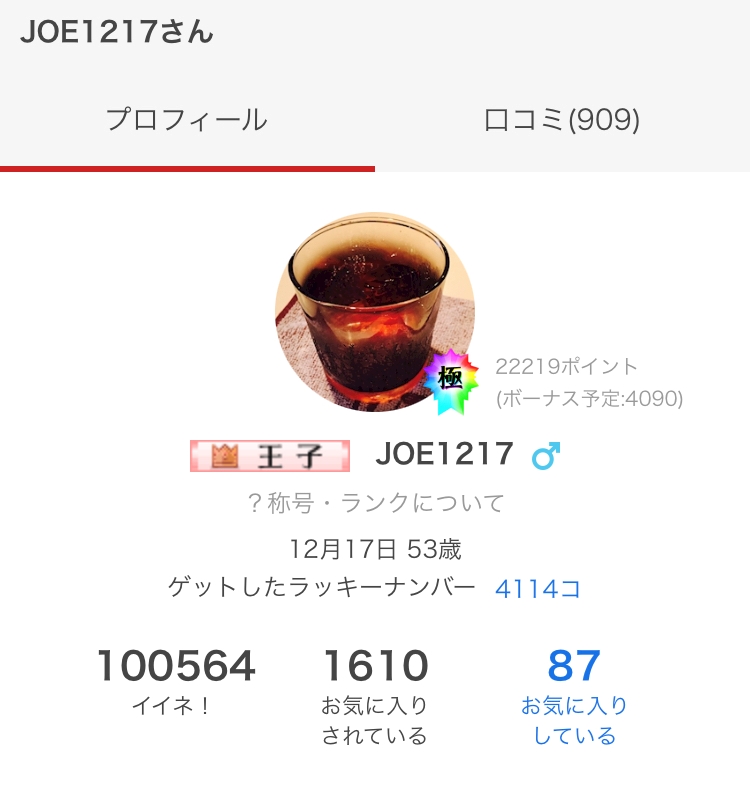Switch to the プロフィール tab

pyautogui.click(x=187, y=121)
